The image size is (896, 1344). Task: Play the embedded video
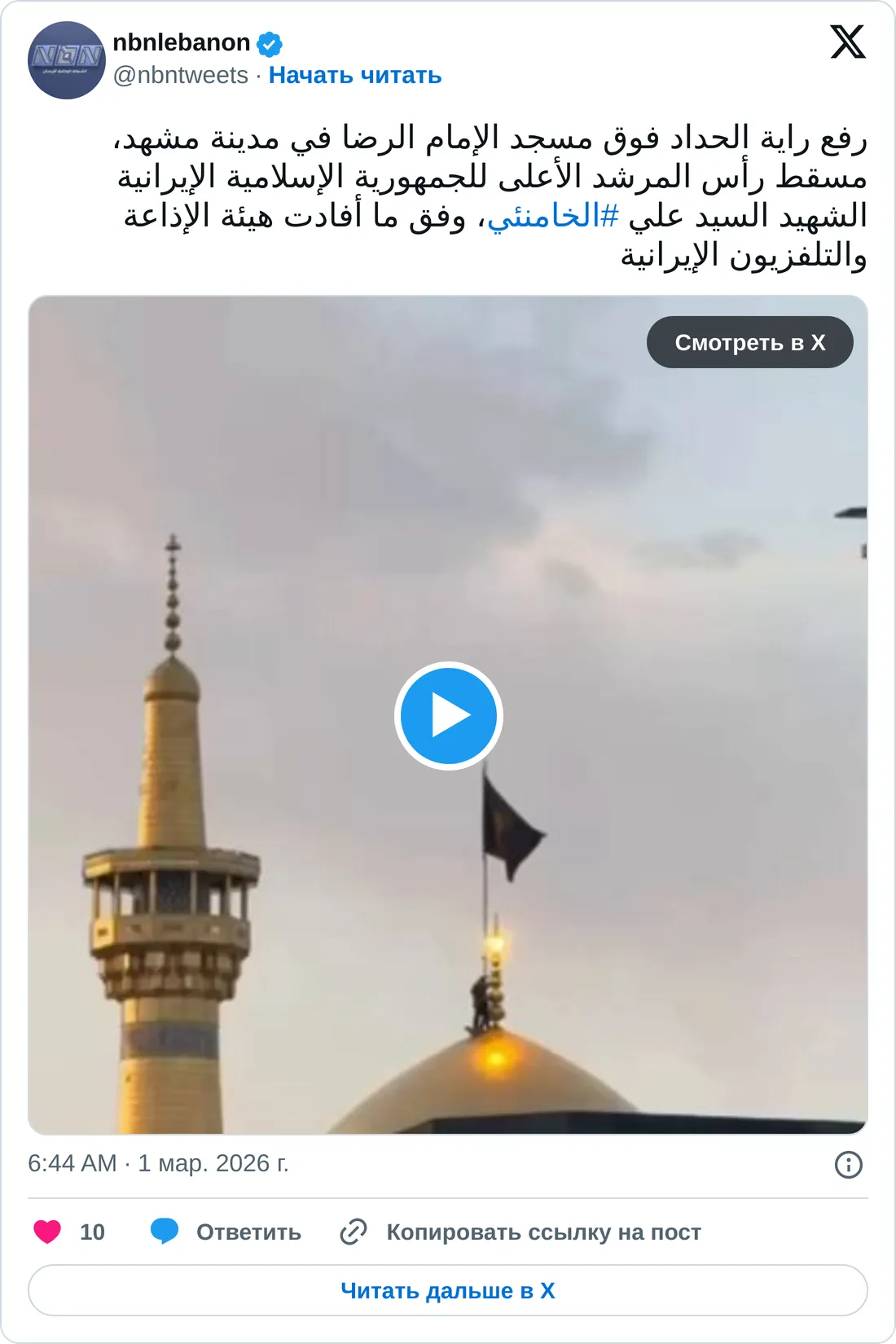(448, 716)
